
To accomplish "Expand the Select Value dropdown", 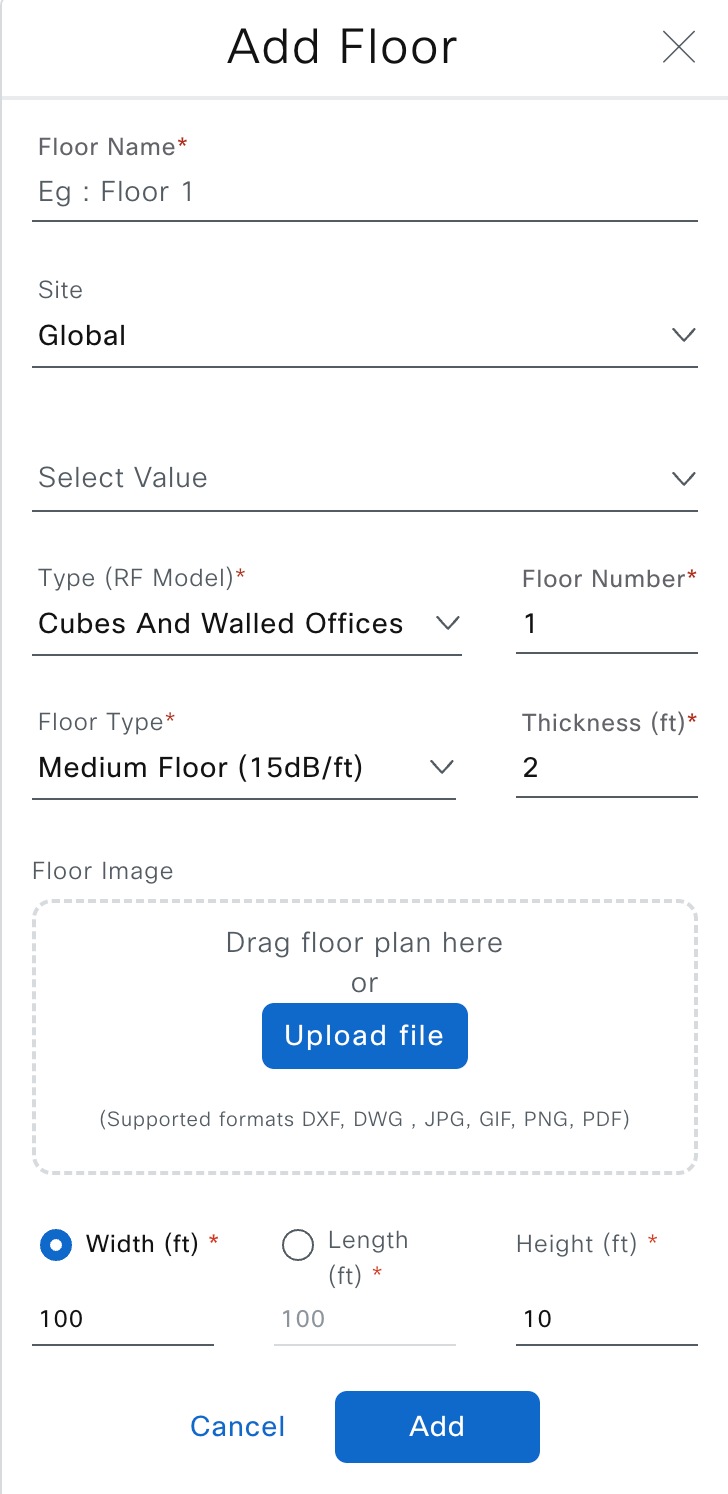I will click(364, 477).
